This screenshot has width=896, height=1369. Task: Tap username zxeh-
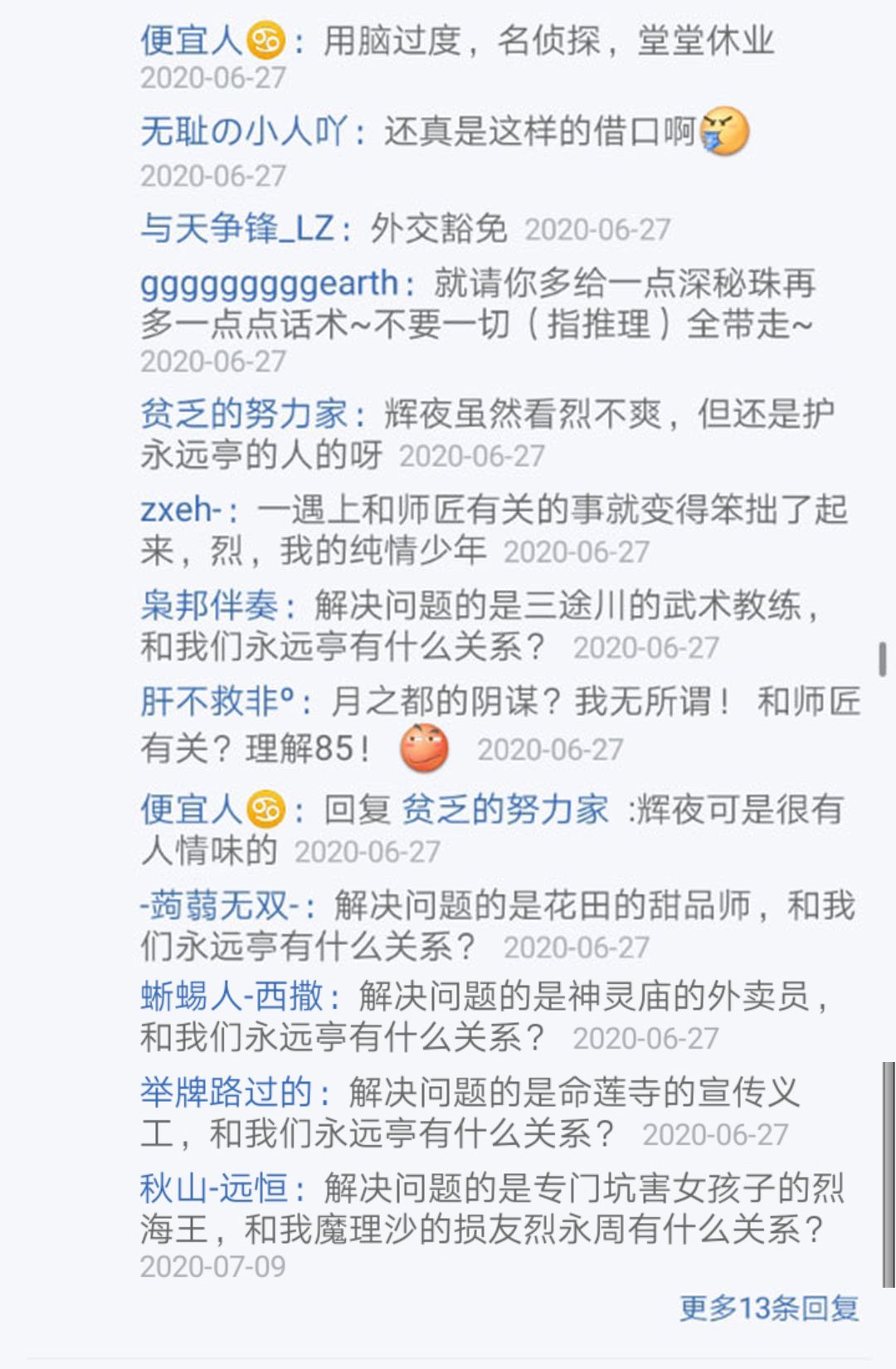tap(180, 509)
